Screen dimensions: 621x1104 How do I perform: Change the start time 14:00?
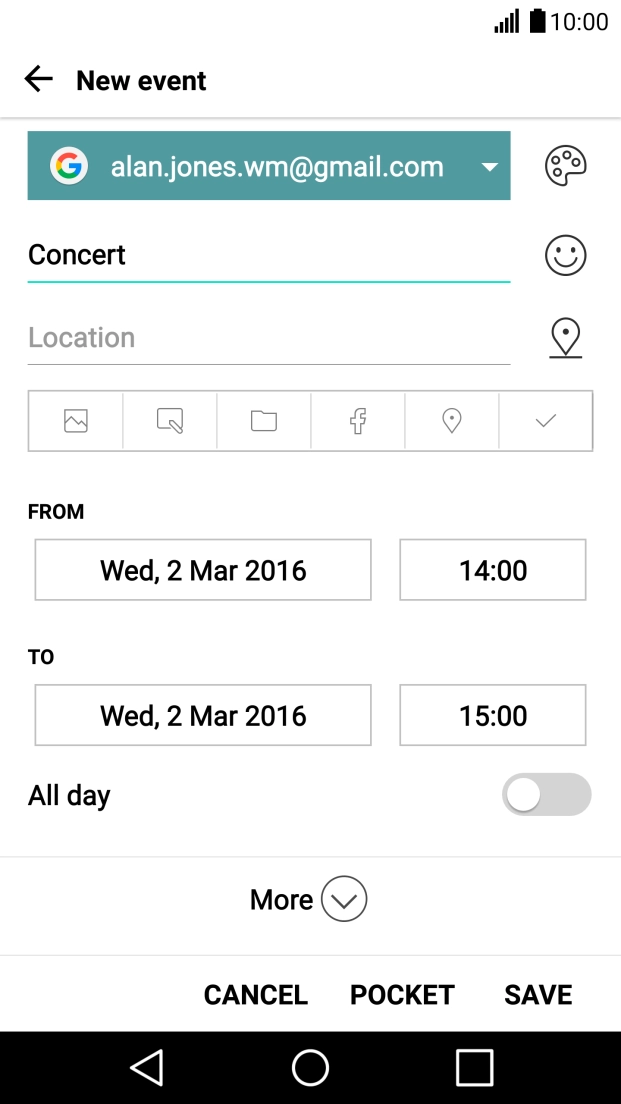click(493, 570)
